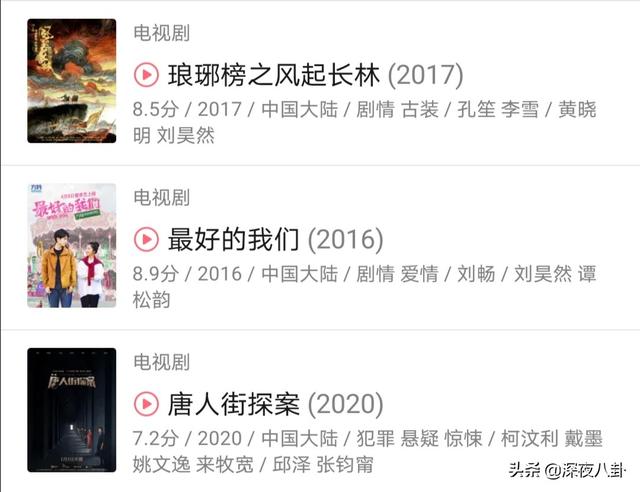Tap the play icon beside 琅琊榜之风起长林
The image size is (640, 492).
146,74
